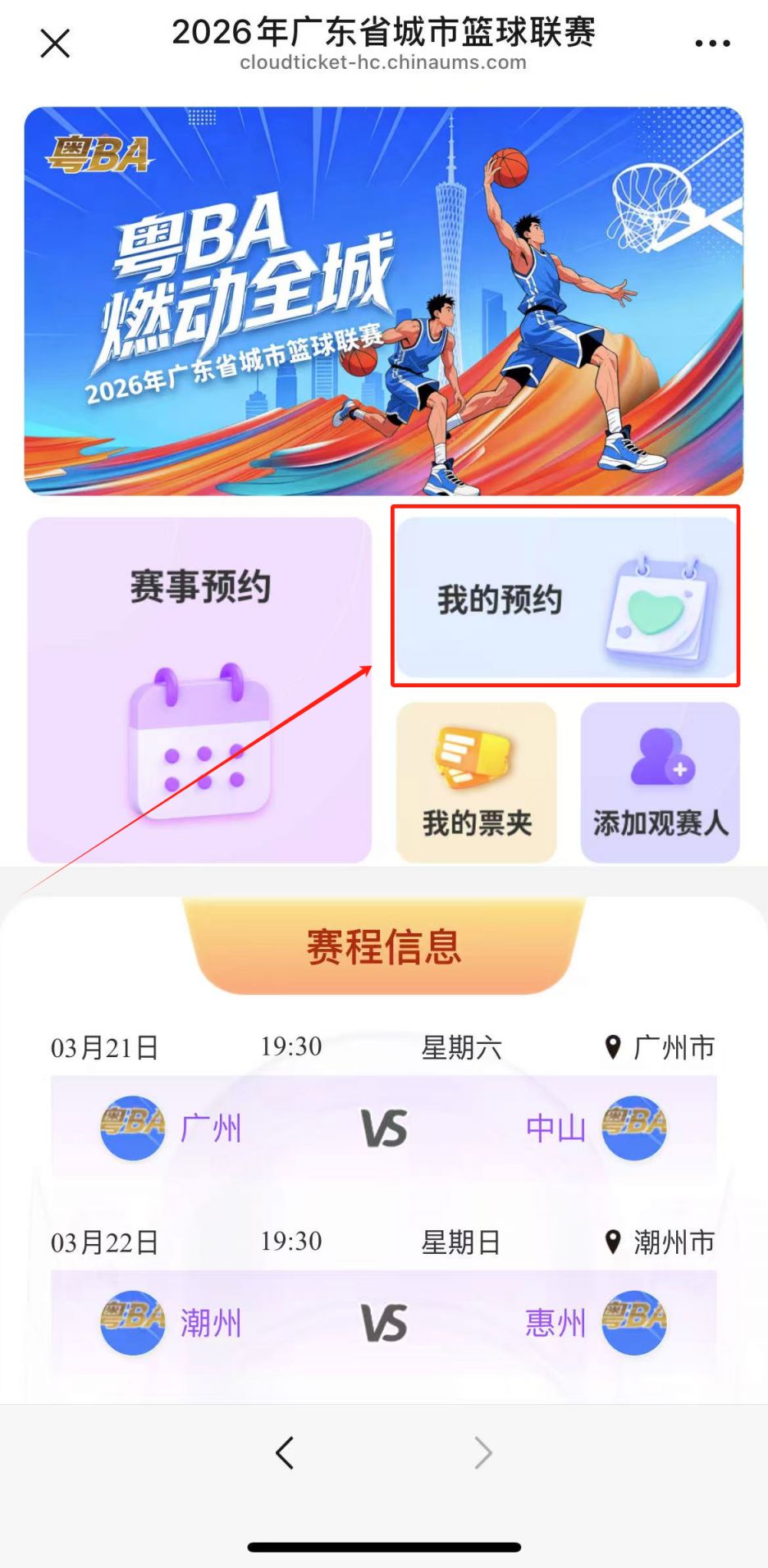Image resolution: width=768 pixels, height=1568 pixels.
Task: Go to next schedule page with right arrow
Action: (482, 1452)
